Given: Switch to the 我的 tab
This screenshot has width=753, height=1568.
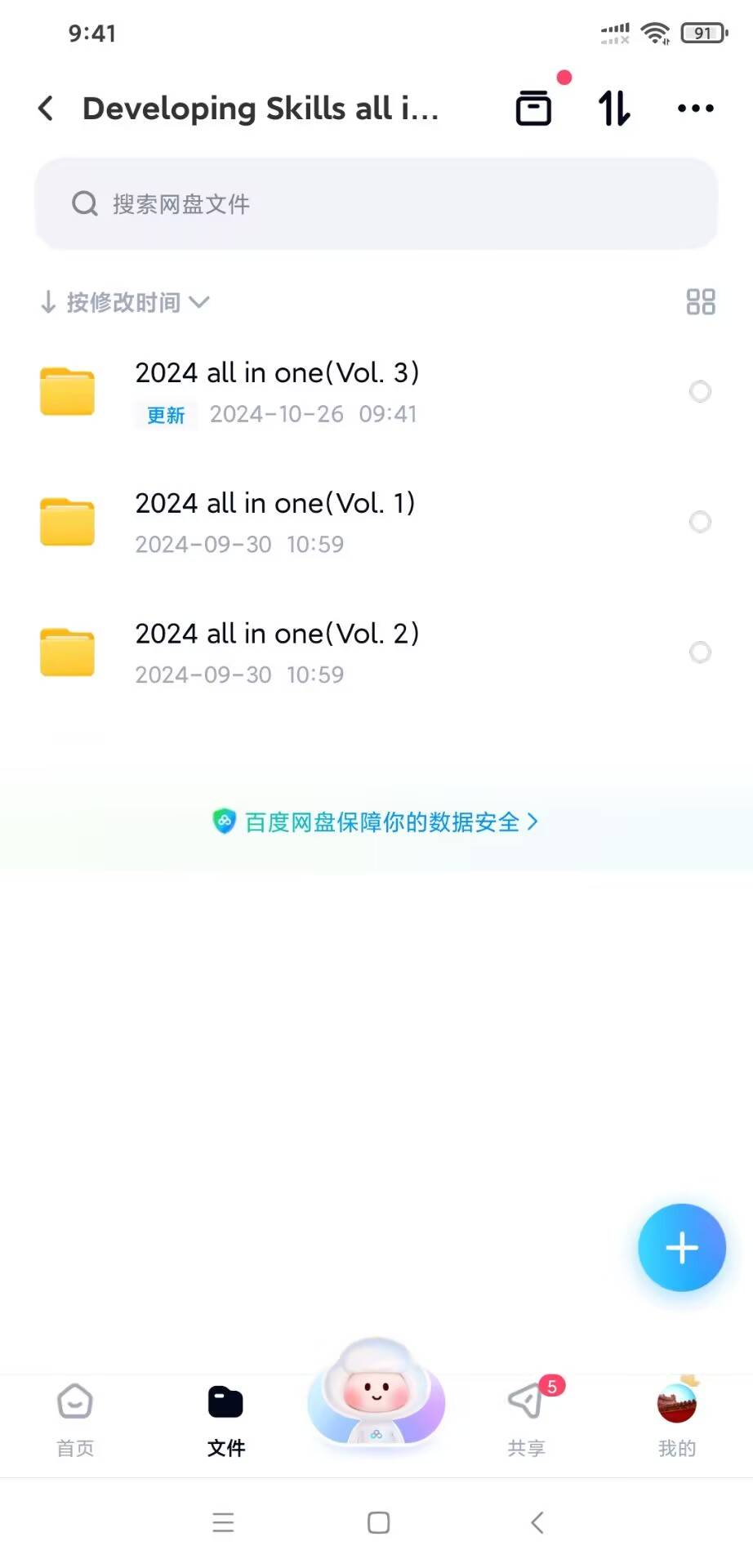Looking at the screenshot, I should click(x=677, y=1421).
